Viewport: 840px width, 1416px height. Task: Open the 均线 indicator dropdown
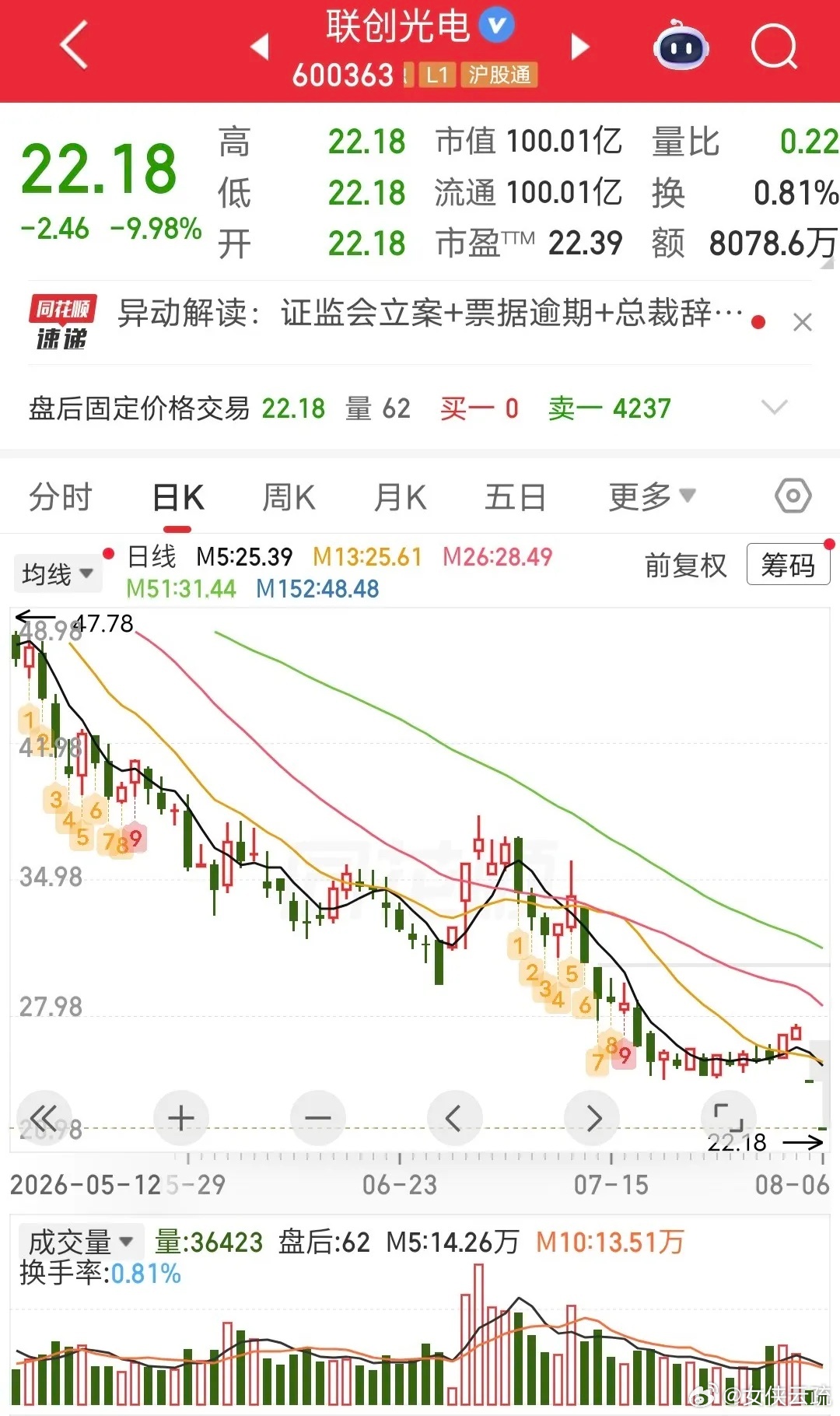[x=57, y=574]
